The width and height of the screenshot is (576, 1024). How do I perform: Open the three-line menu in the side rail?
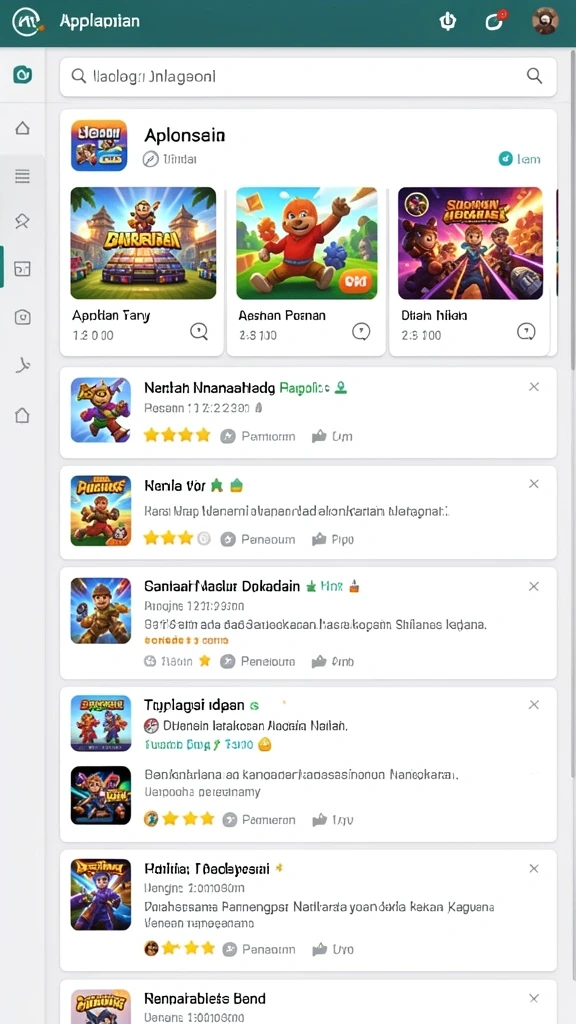(22, 176)
